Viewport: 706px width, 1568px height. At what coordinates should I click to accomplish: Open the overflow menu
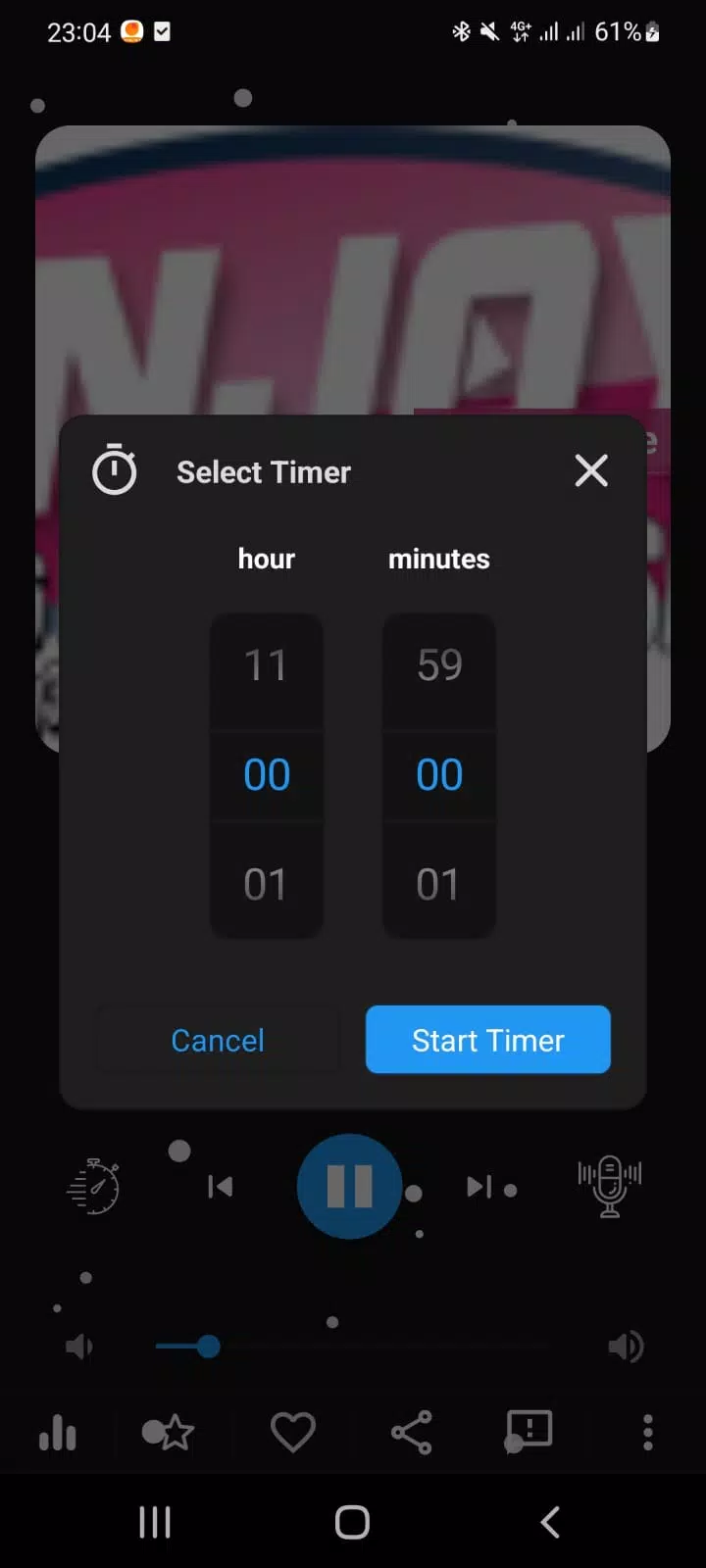click(647, 1433)
